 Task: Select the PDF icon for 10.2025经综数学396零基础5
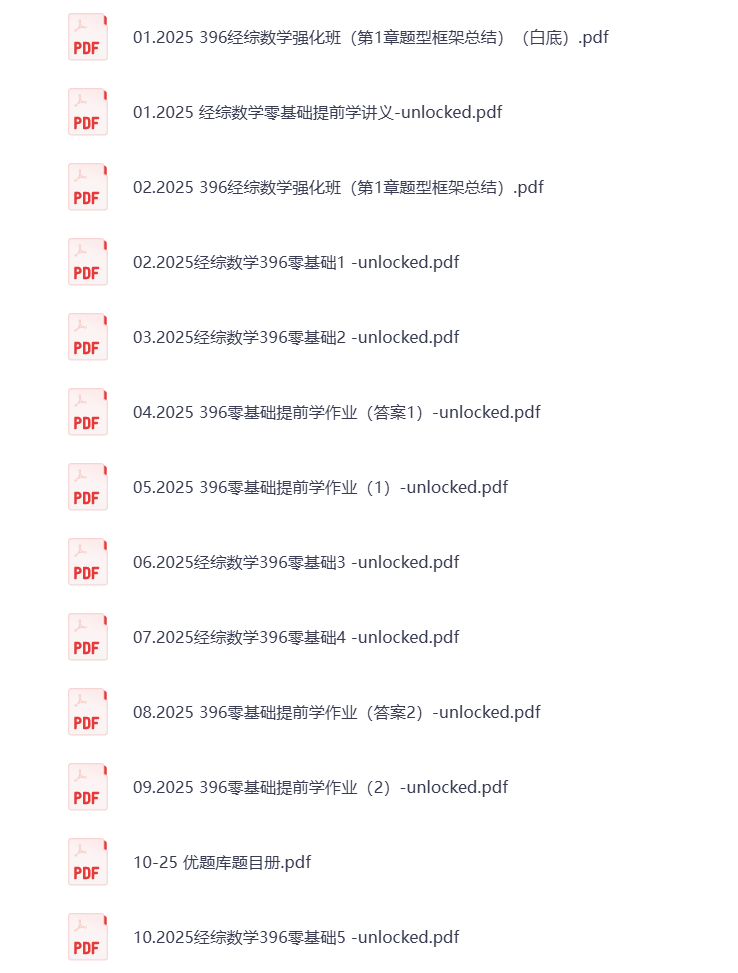click(x=87, y=936)
